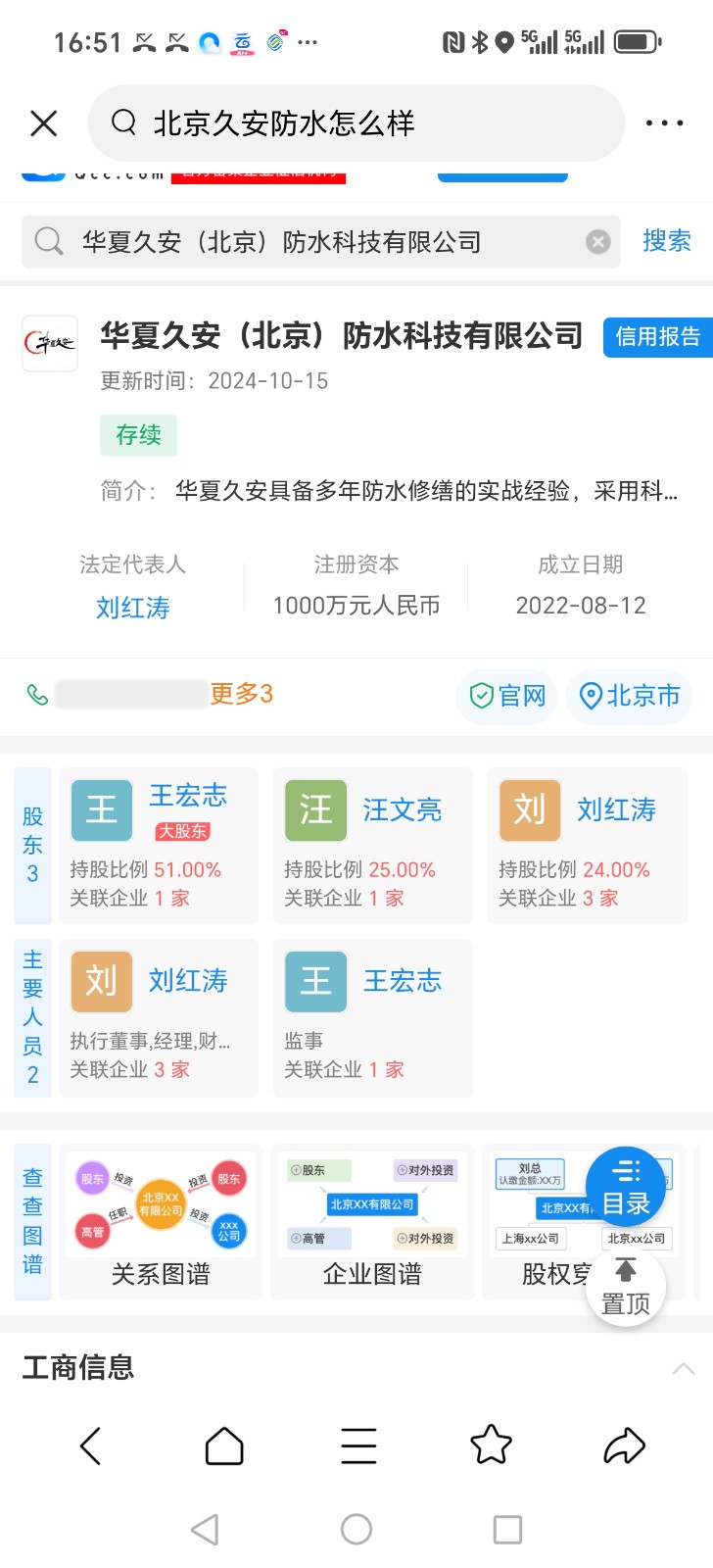This screenshot has width=713, height=1568.
Task: Open the floating 目录 contents button
Action: tap(625, 1187)
